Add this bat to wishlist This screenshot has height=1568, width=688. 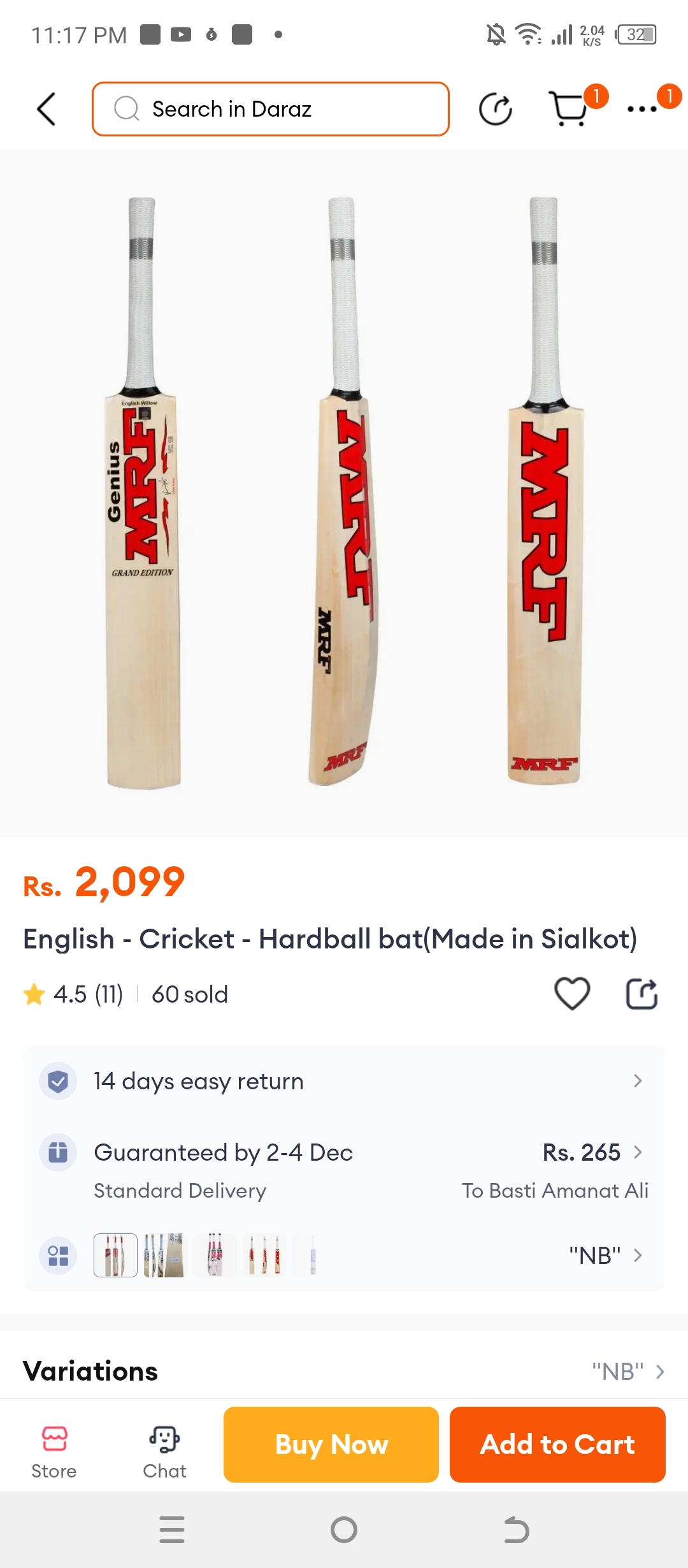572,993
